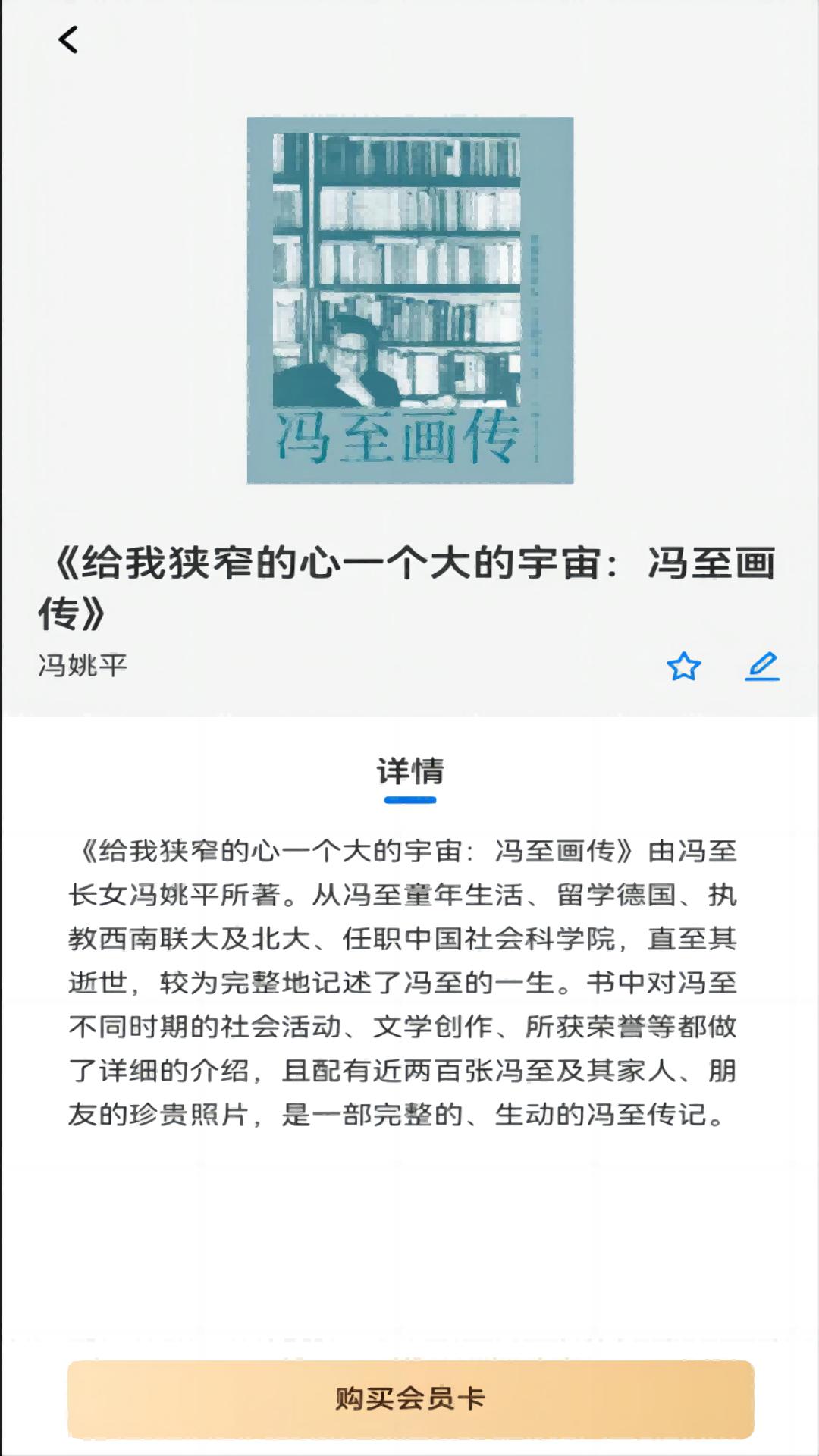Viewport: 819px width, 1456px height.
Task: Bookmark the book using the star icon
Action: [685, 667]
